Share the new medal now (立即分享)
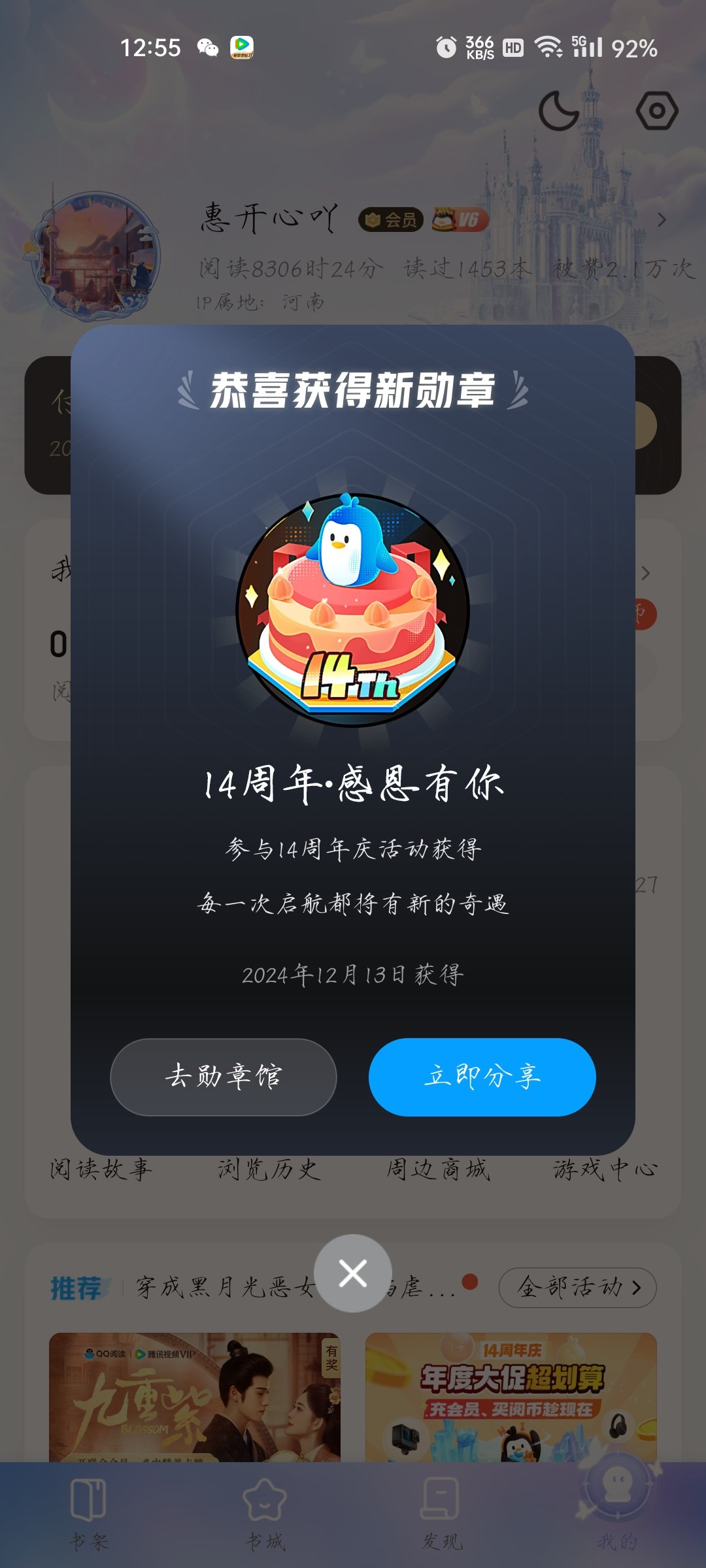 (482, 1077)
